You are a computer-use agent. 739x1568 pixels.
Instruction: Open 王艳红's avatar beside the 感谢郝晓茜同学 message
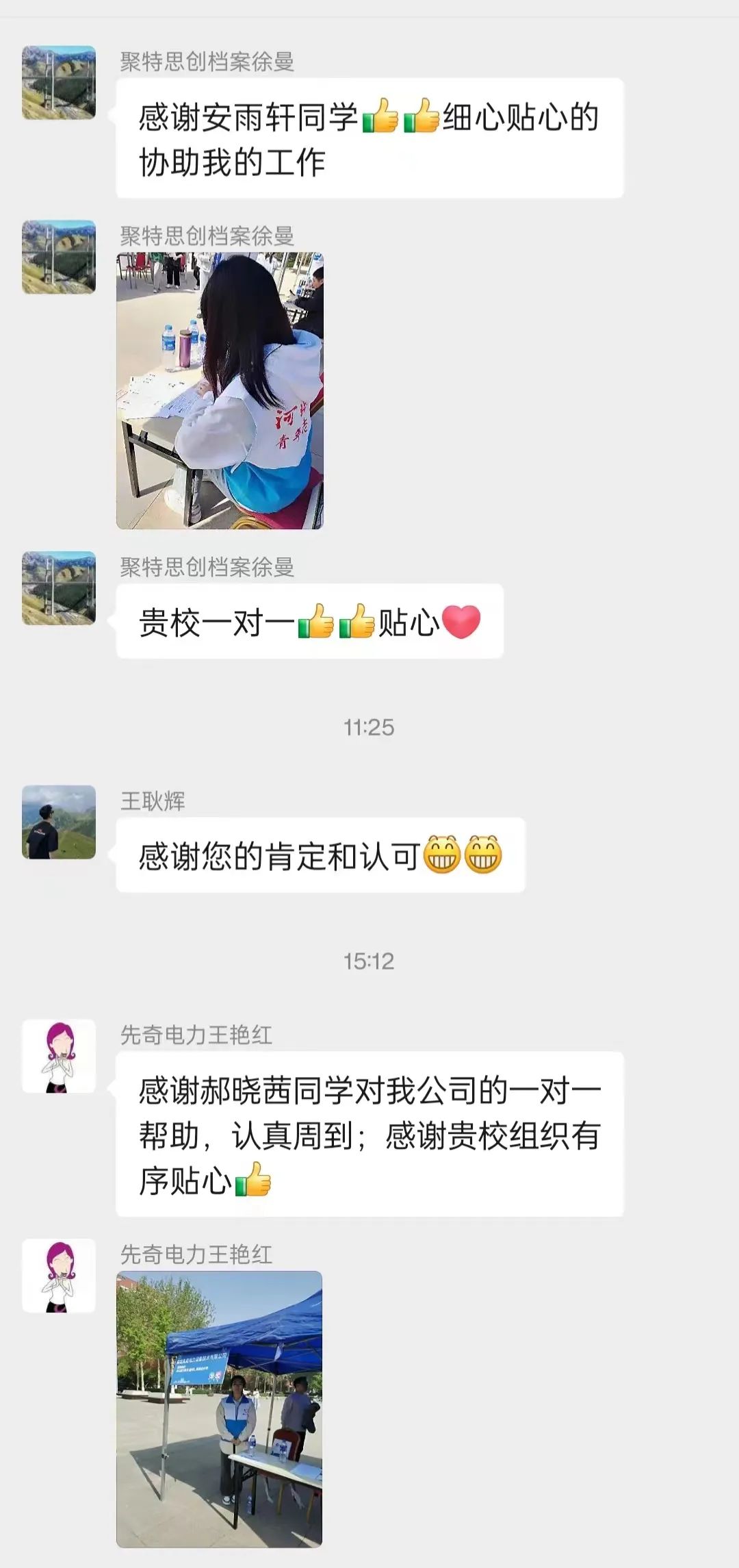[59, 1056]
